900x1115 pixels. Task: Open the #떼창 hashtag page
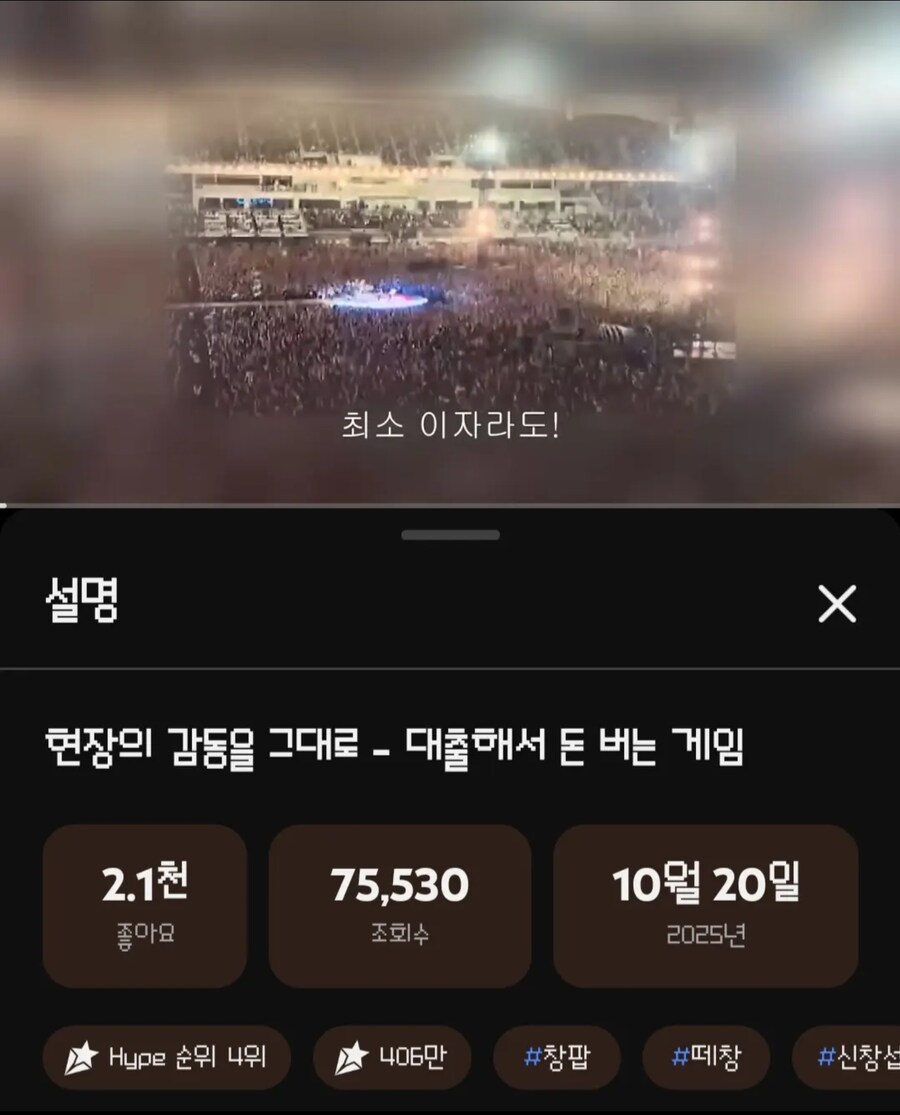tap(705, 1058)
